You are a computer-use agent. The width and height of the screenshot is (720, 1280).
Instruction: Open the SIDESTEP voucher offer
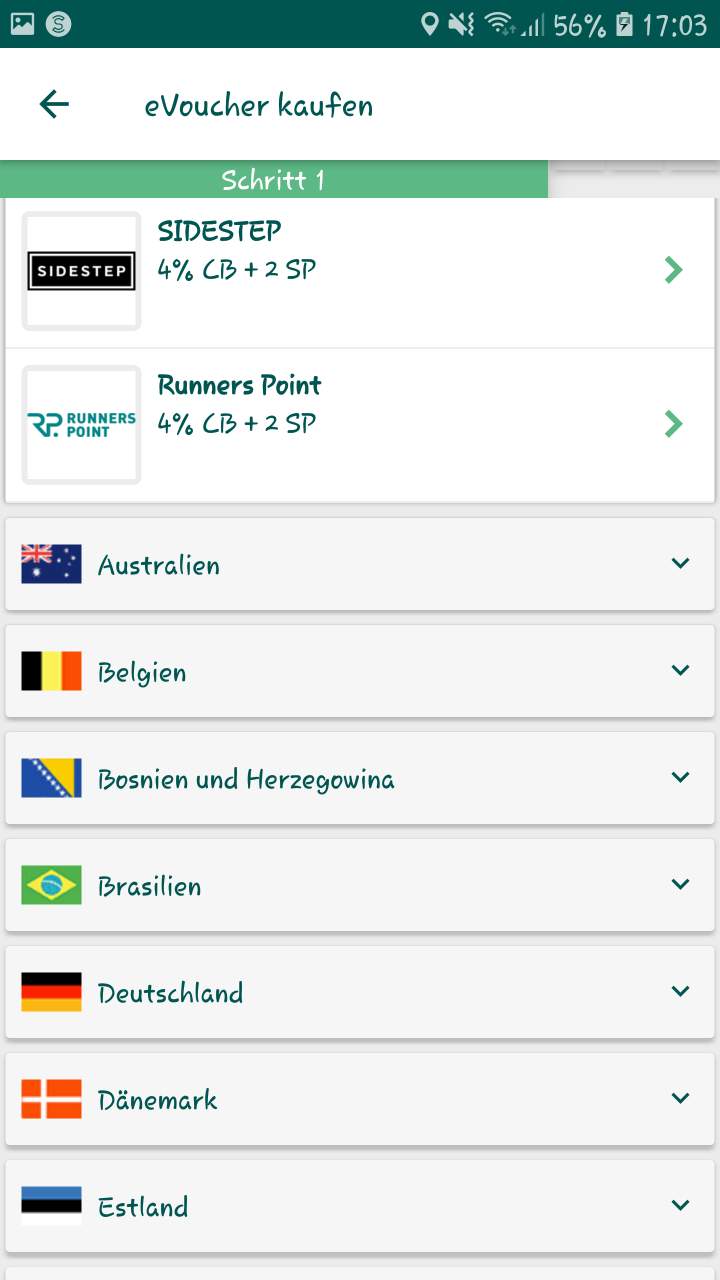pyautogui.click(x=360, y=270)
